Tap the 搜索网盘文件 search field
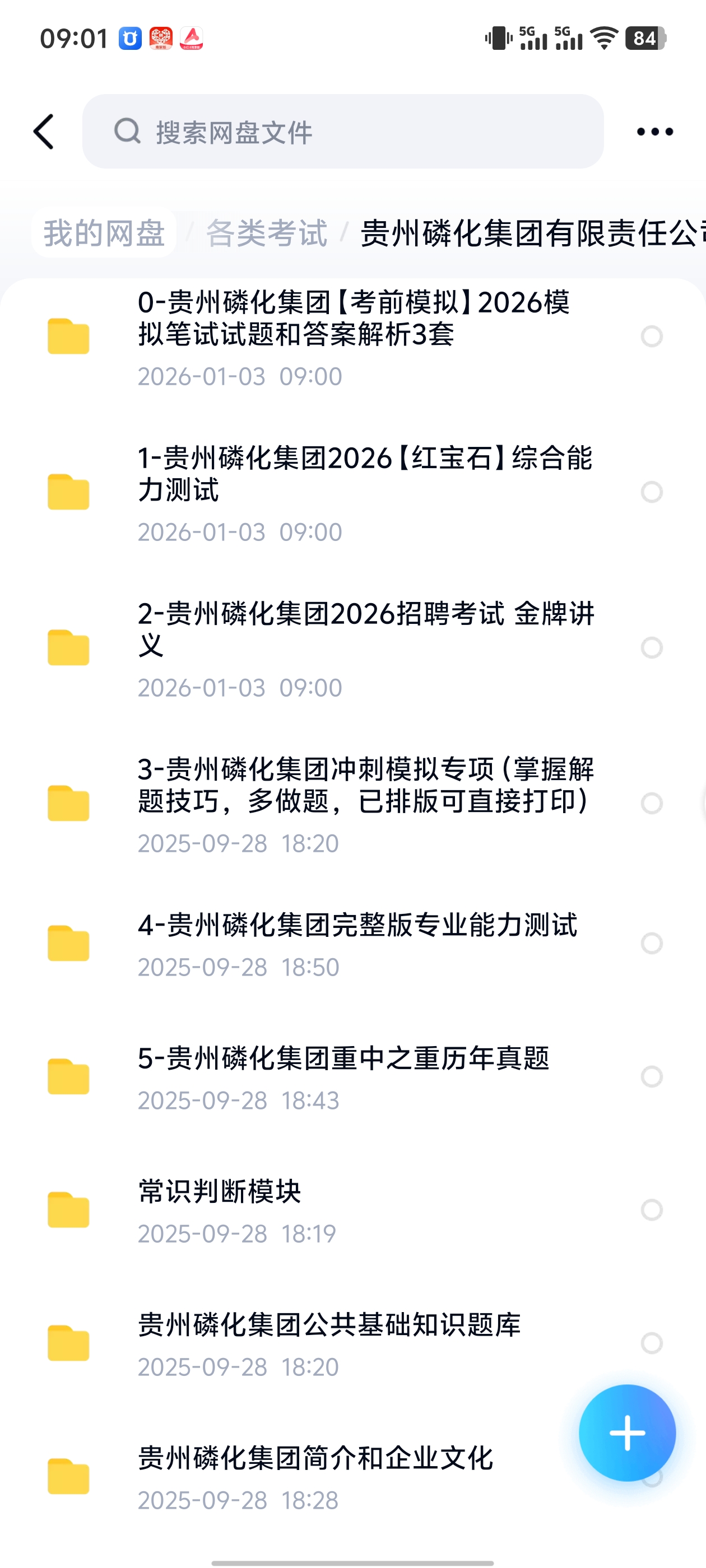706x1568 pixels. [343, 132]
